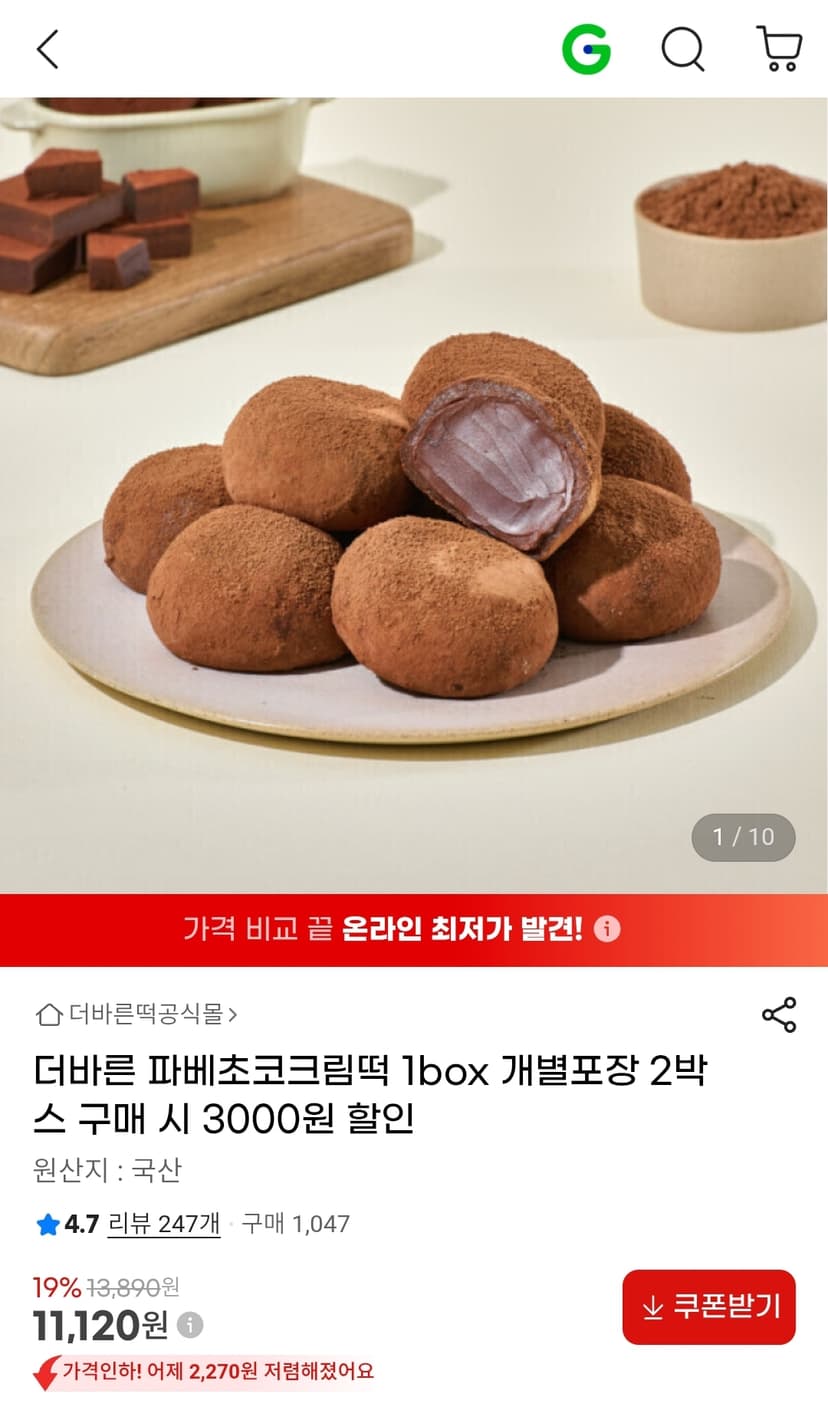This screenshot has height=1414, width=828.
Task: Share this product
Action: [x=779, y=1014]
